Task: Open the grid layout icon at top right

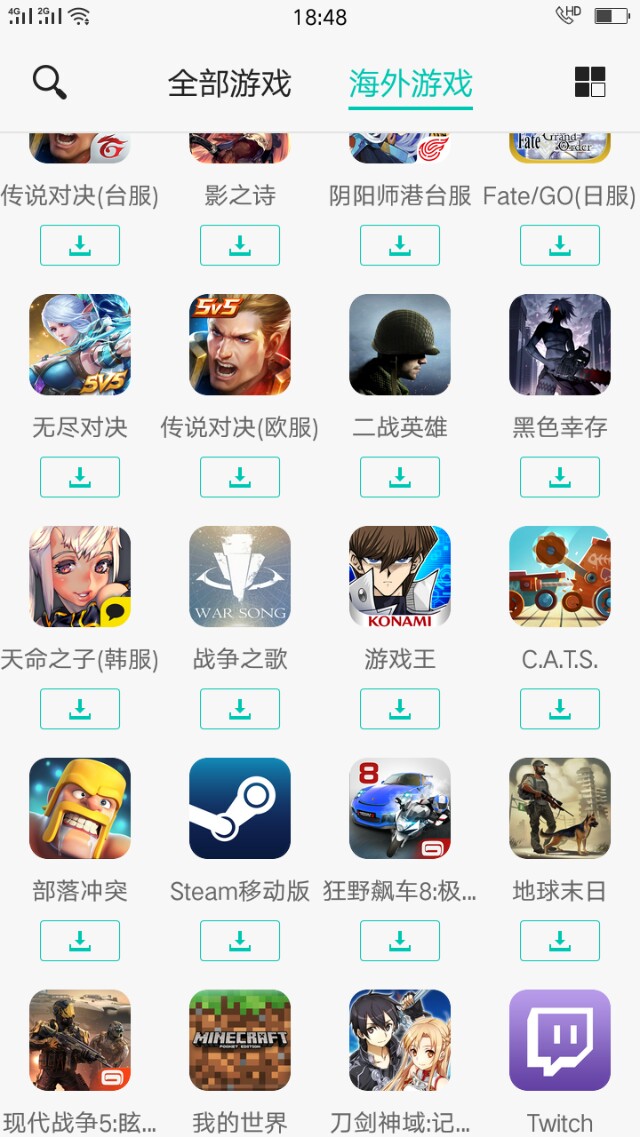Action: tap(590, 82)
